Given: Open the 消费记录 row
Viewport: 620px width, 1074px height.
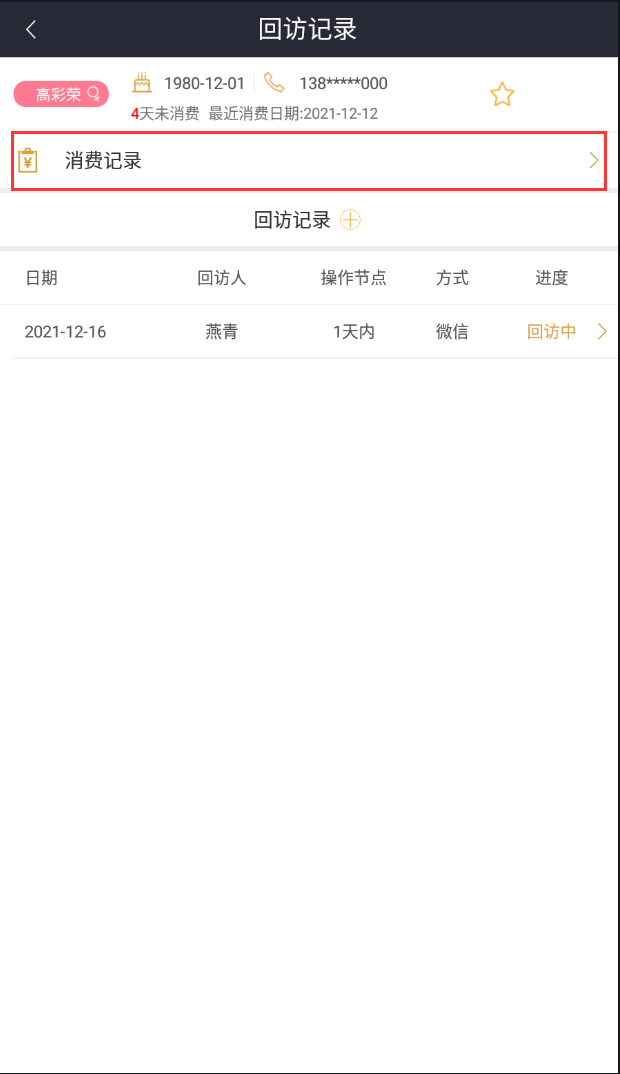Looking at the screenshot, I should click(309, 161).
